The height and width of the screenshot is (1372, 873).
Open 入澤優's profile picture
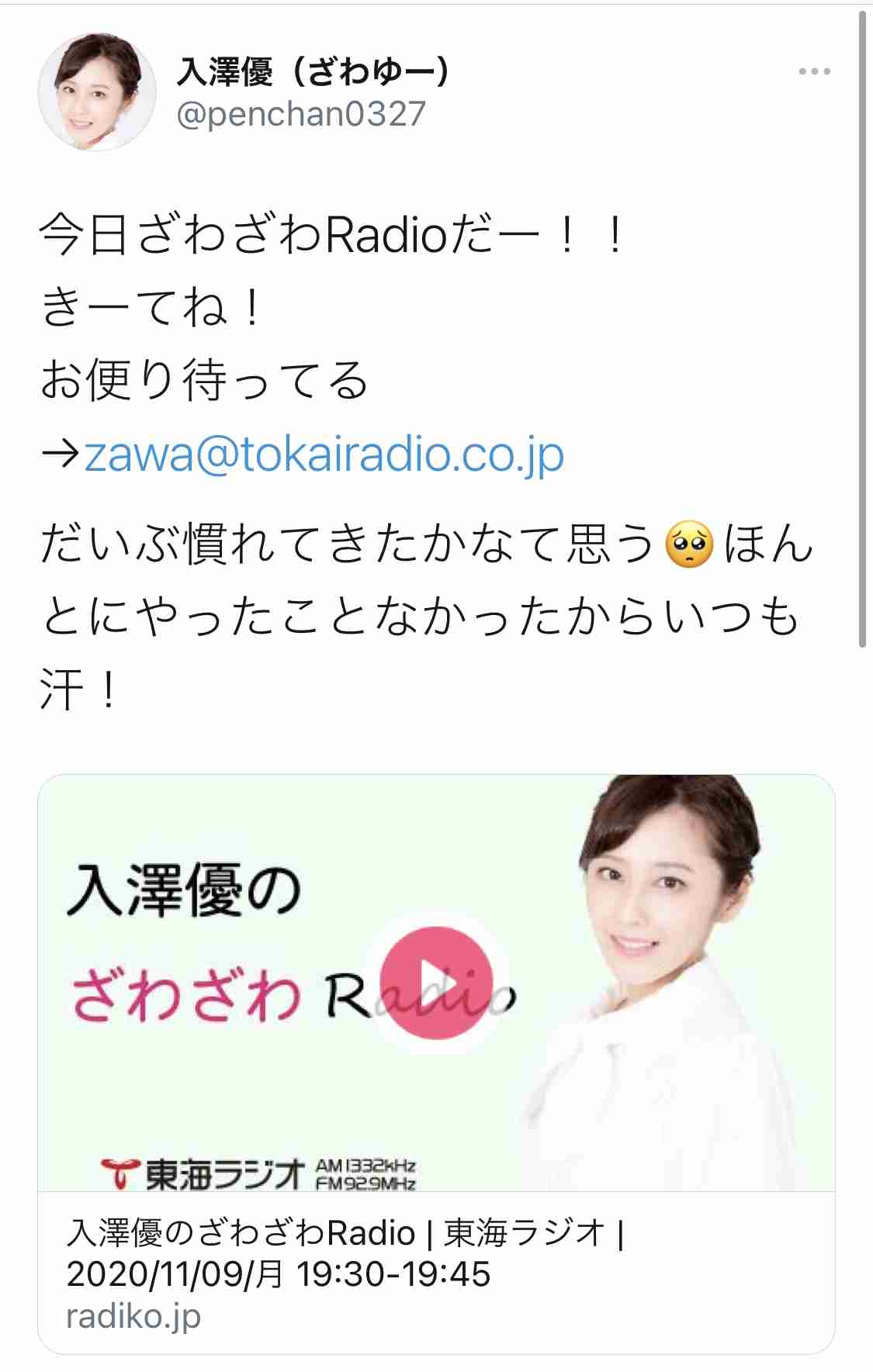point(97,92)
